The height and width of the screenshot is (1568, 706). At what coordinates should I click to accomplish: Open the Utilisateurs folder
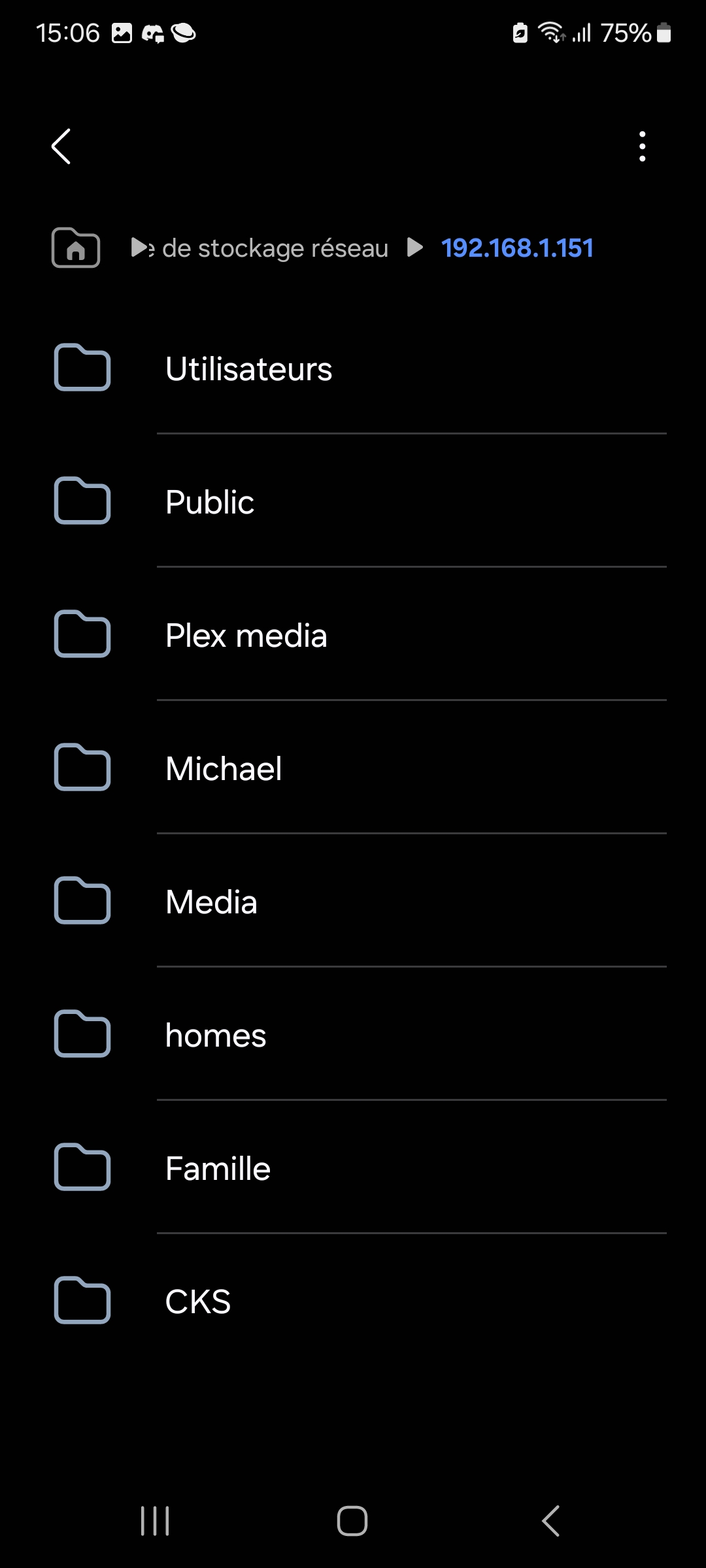[x=248, y=369]
